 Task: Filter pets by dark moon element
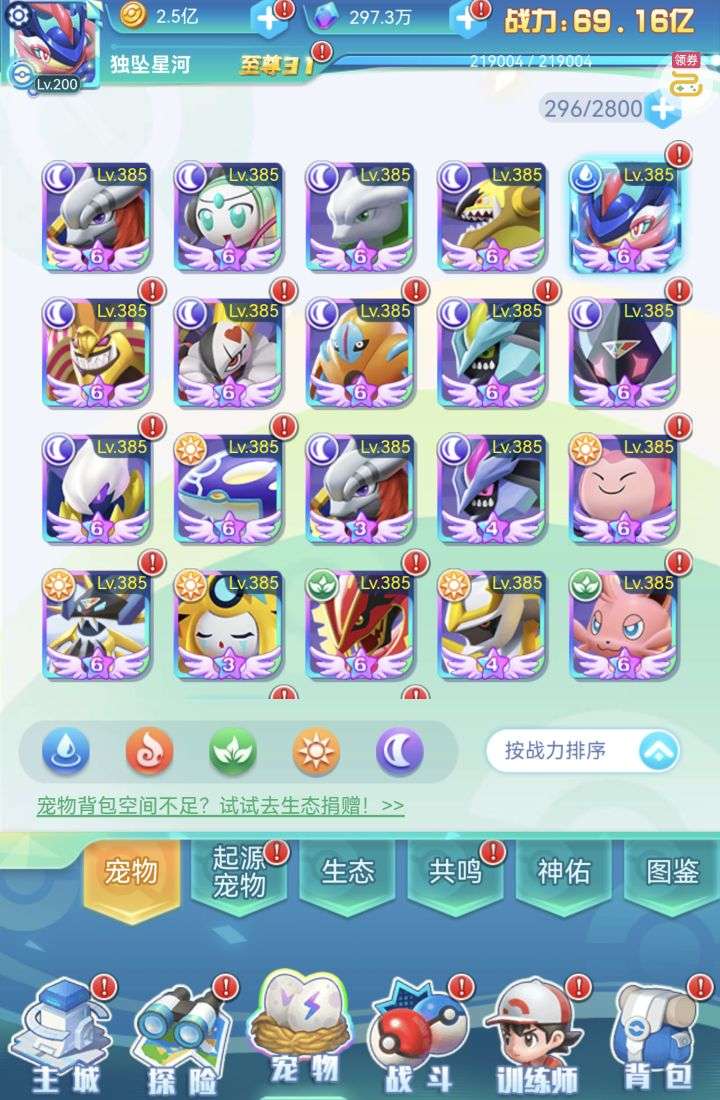(399, 750)
